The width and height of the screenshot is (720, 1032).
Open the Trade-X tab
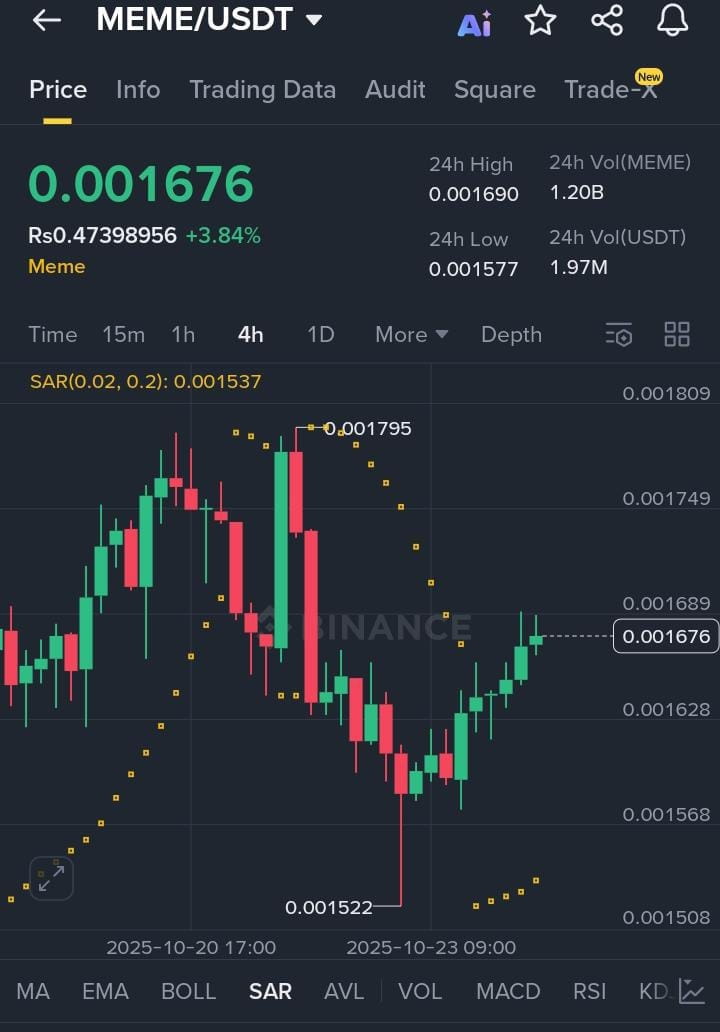[611, 90]
